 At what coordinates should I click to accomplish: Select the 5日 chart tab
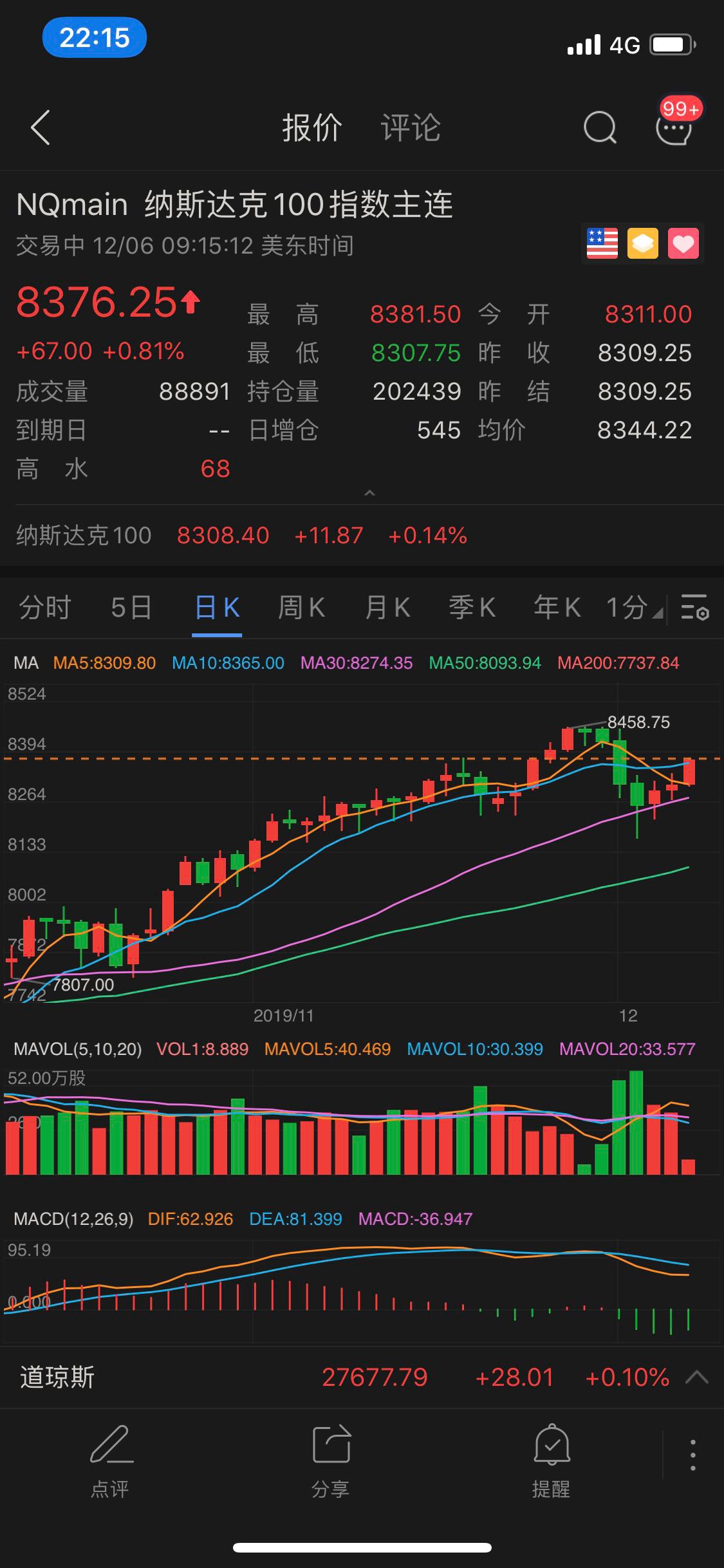[x=131, y=608]
